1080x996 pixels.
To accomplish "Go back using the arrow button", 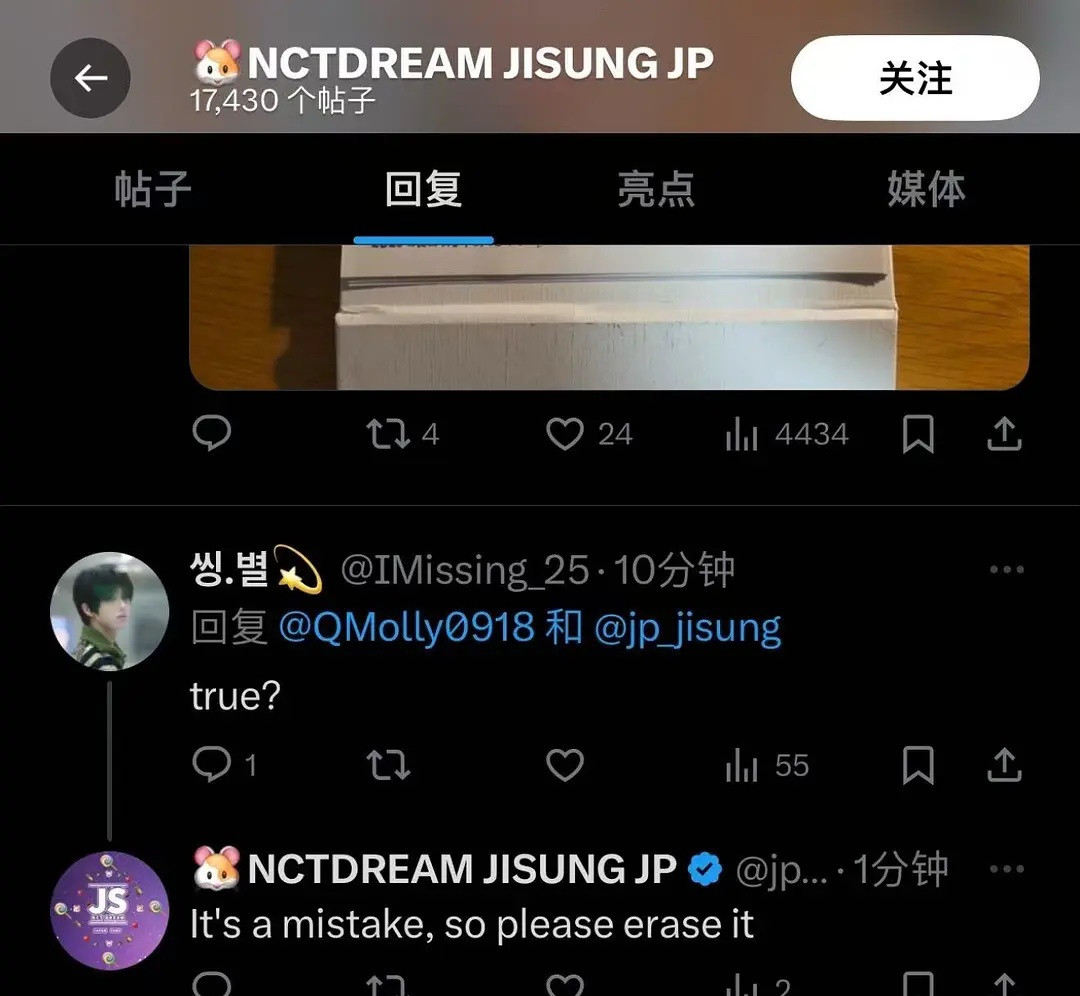I will 91,78.
